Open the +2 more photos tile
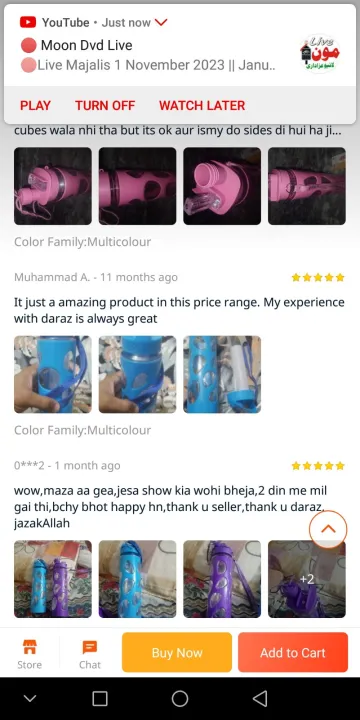The image size is (360, 720). [307, 579]
